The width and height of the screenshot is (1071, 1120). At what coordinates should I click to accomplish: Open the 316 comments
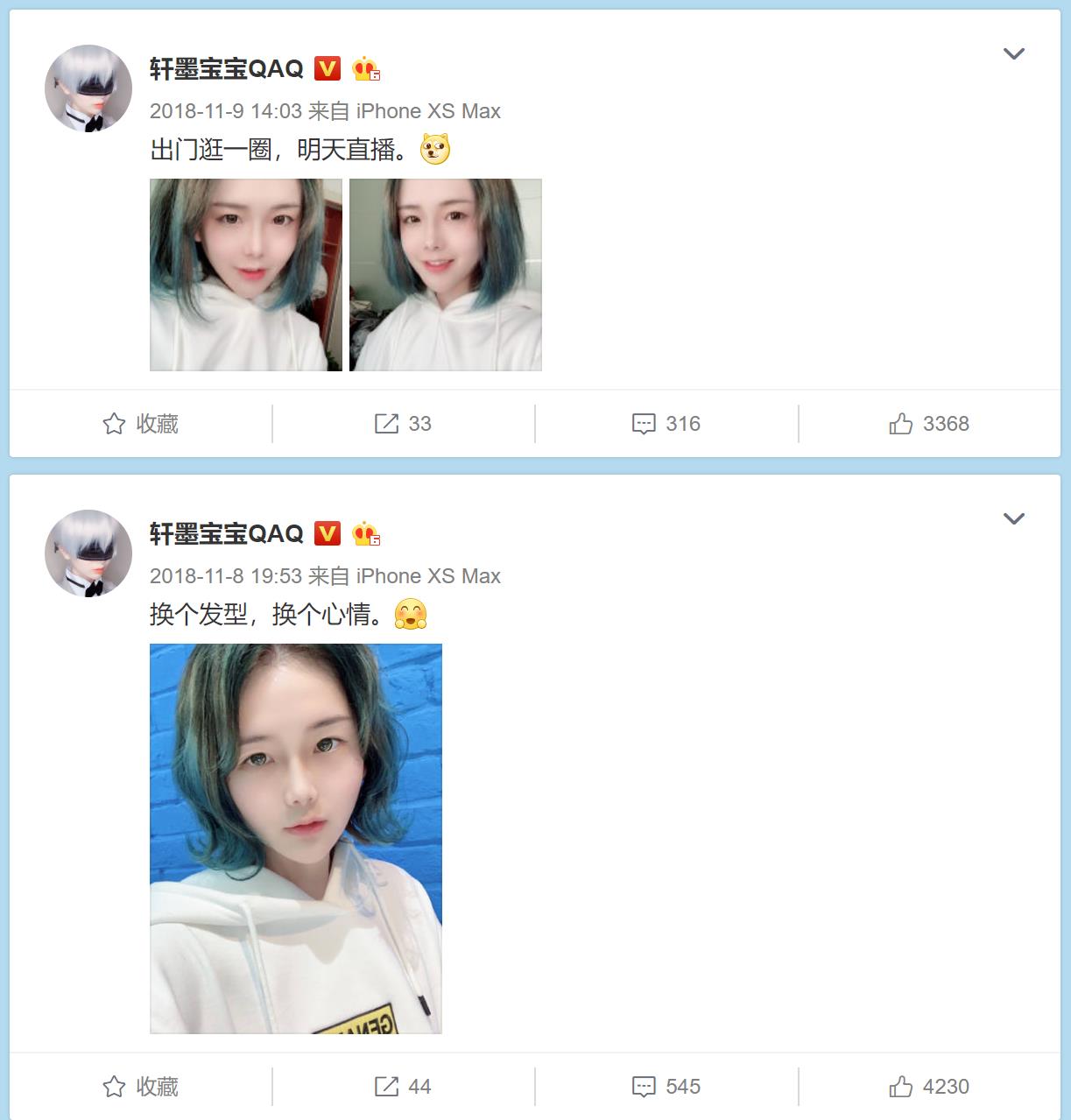coord(666,424)
